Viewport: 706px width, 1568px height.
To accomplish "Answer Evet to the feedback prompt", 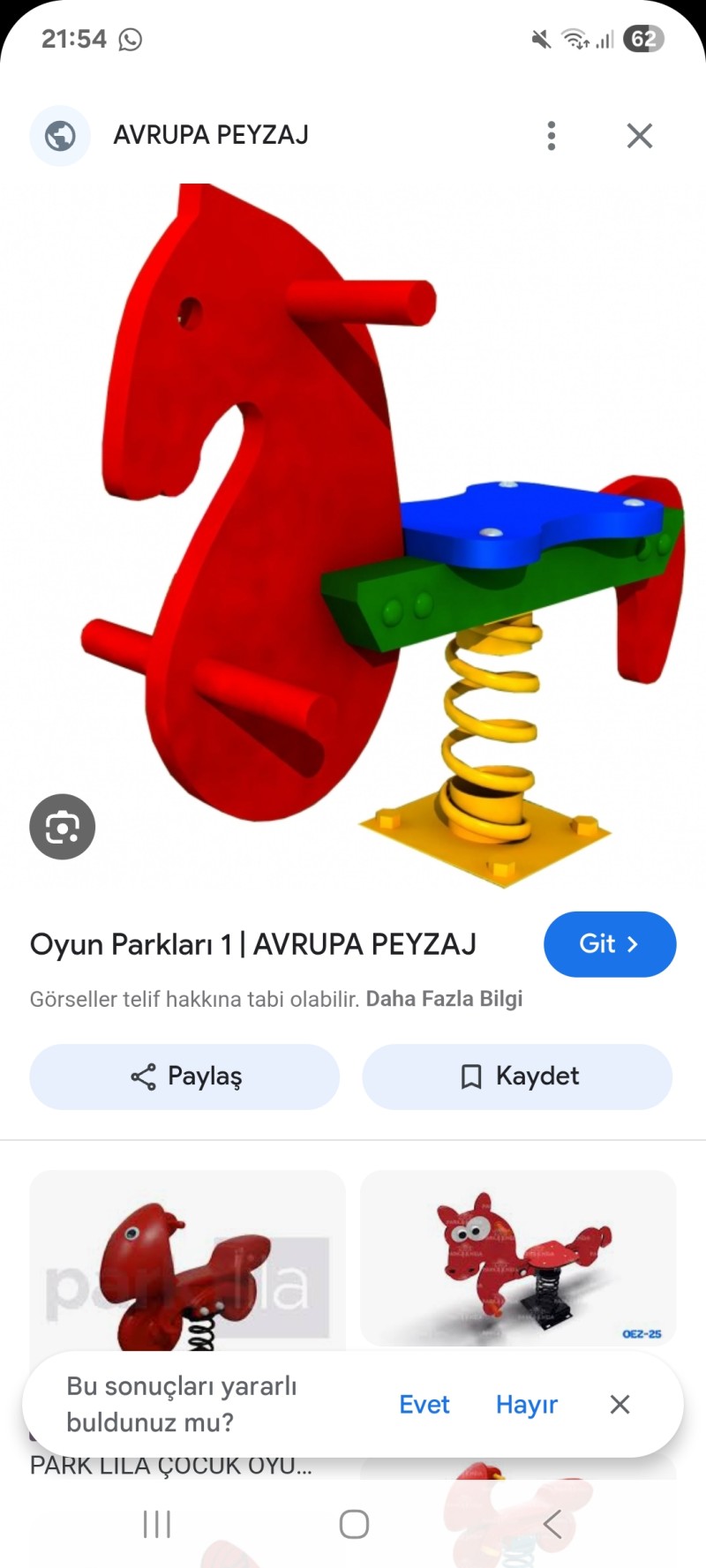I will pos(424,1405).
